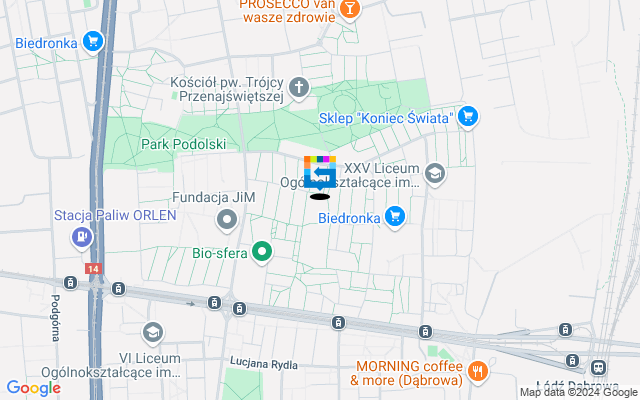Tap the Biedronka shop marker near Podgórna
The height and width of the screenshot is (400, 640).
click(x=93, y=41)
